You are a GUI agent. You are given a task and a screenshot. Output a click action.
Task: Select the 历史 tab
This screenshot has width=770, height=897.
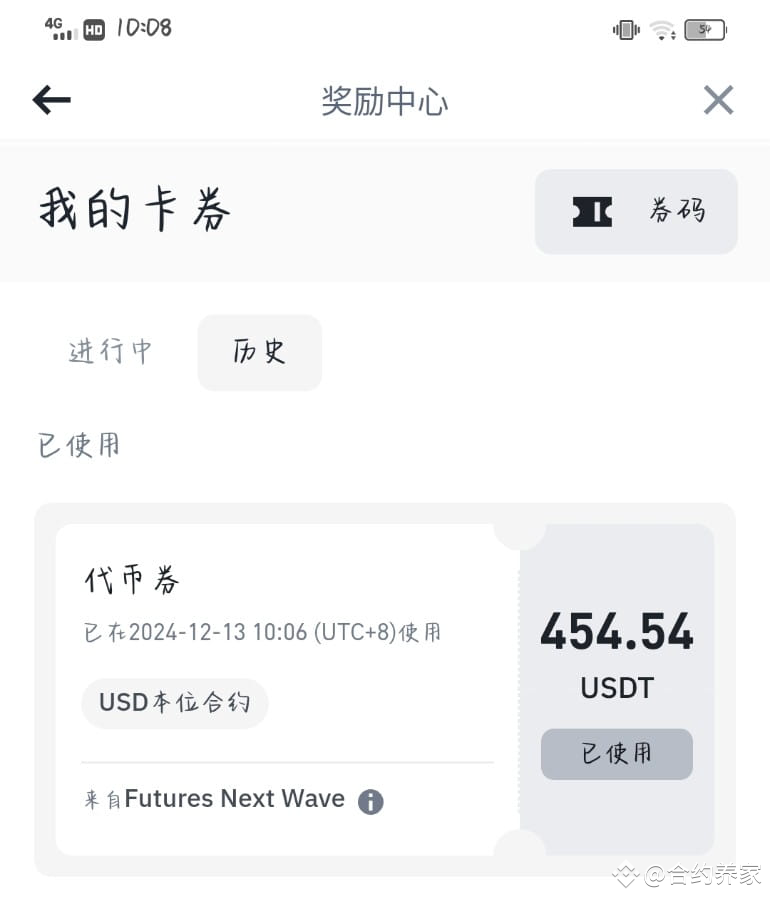point(259,351)
